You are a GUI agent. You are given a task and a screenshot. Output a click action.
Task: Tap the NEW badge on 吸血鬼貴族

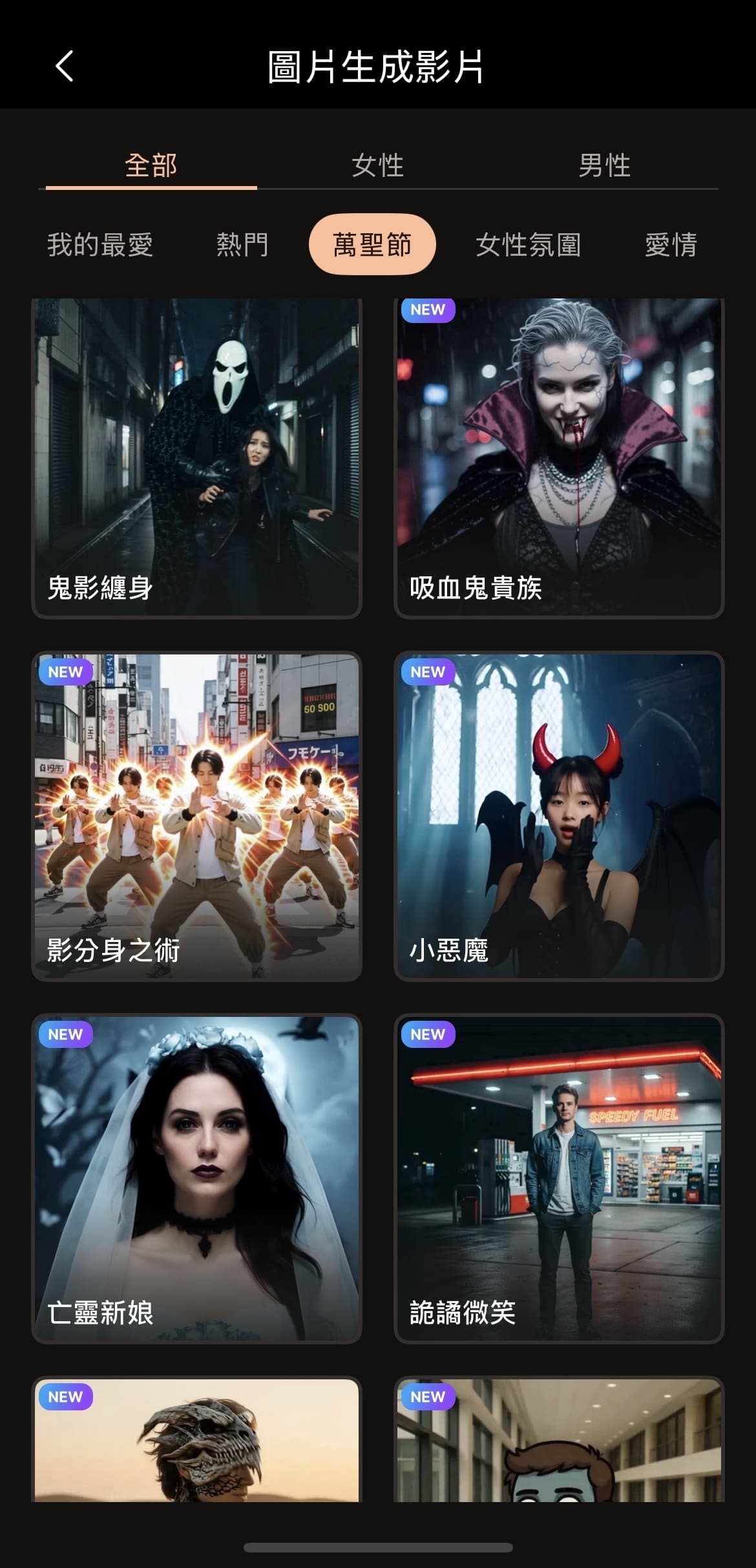click(428, 310)
